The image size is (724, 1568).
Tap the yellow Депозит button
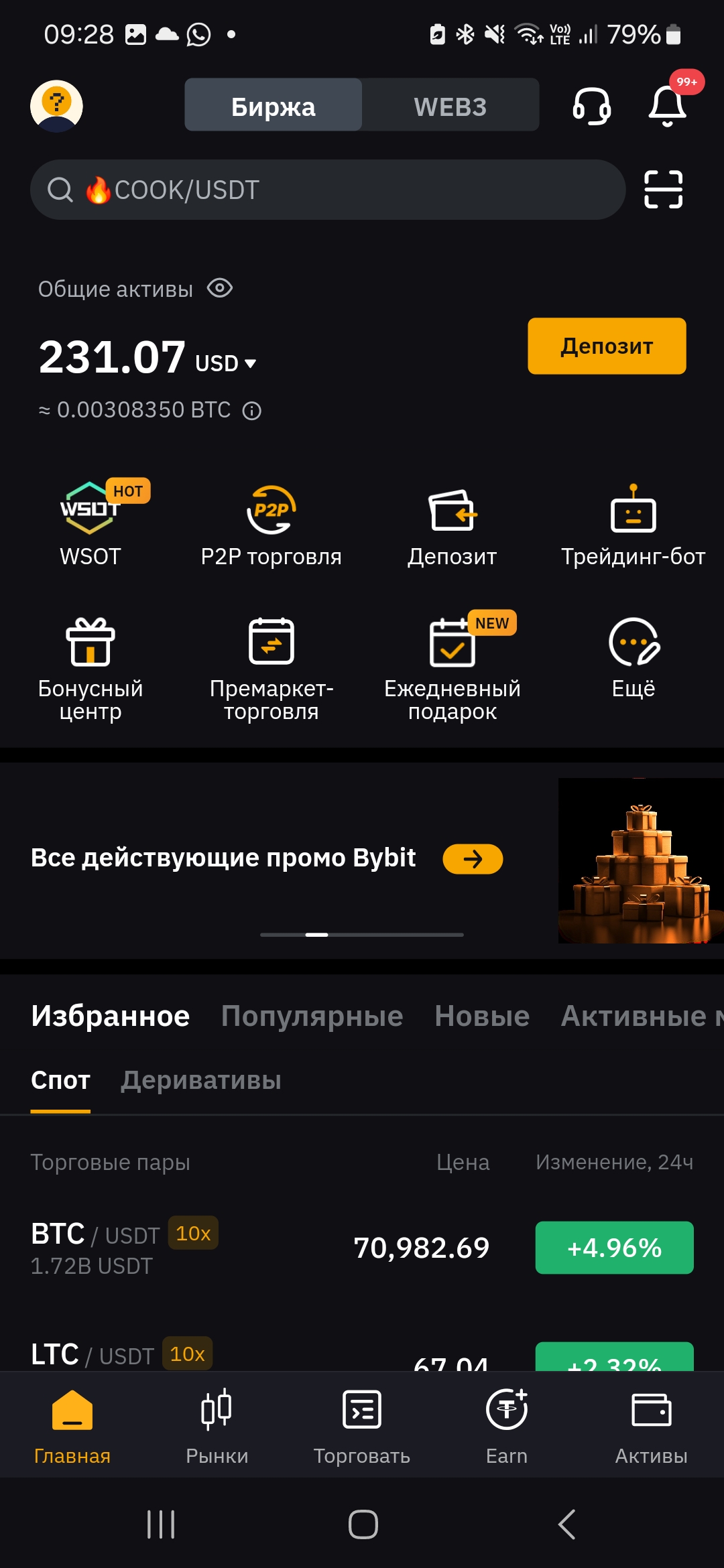point(607,346)
